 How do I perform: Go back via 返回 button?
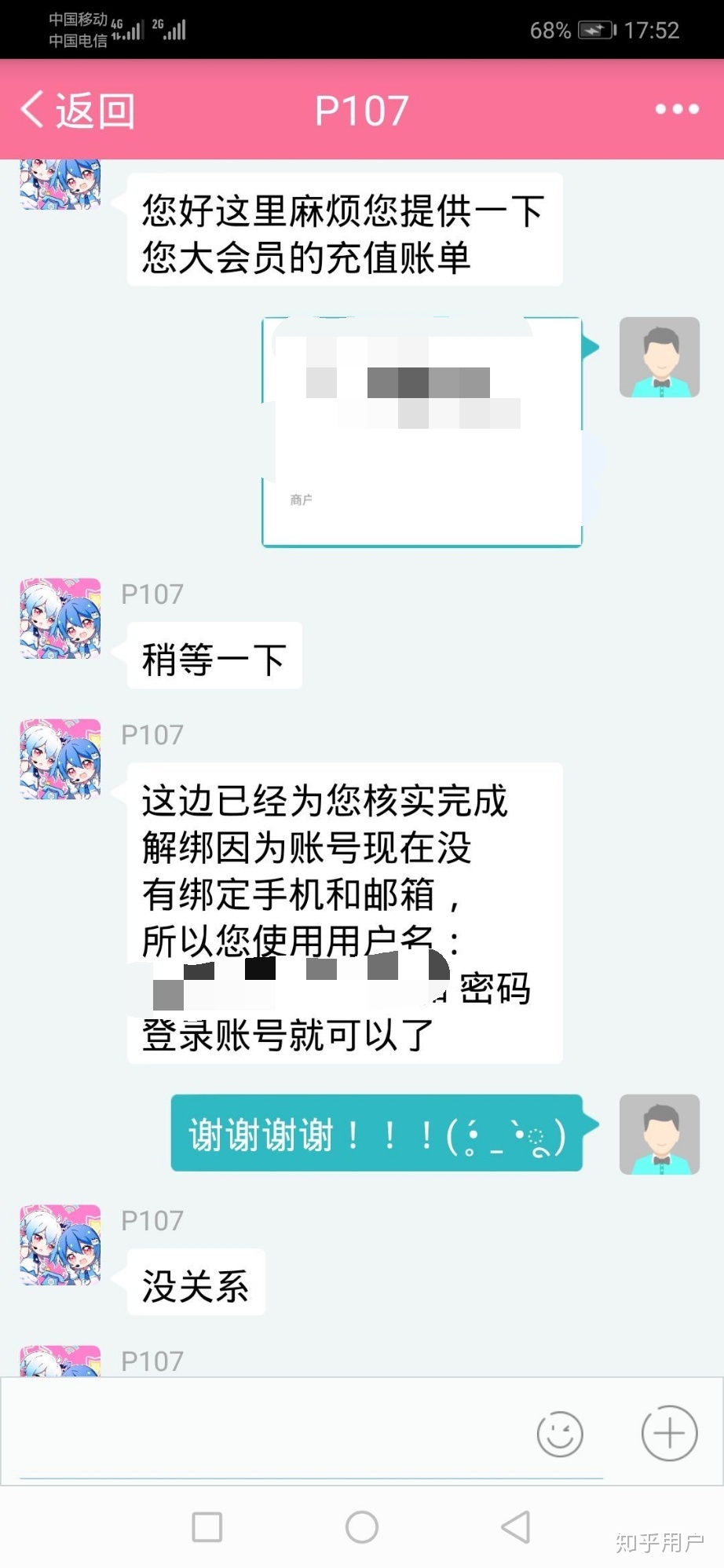click(x=77, y=110)
